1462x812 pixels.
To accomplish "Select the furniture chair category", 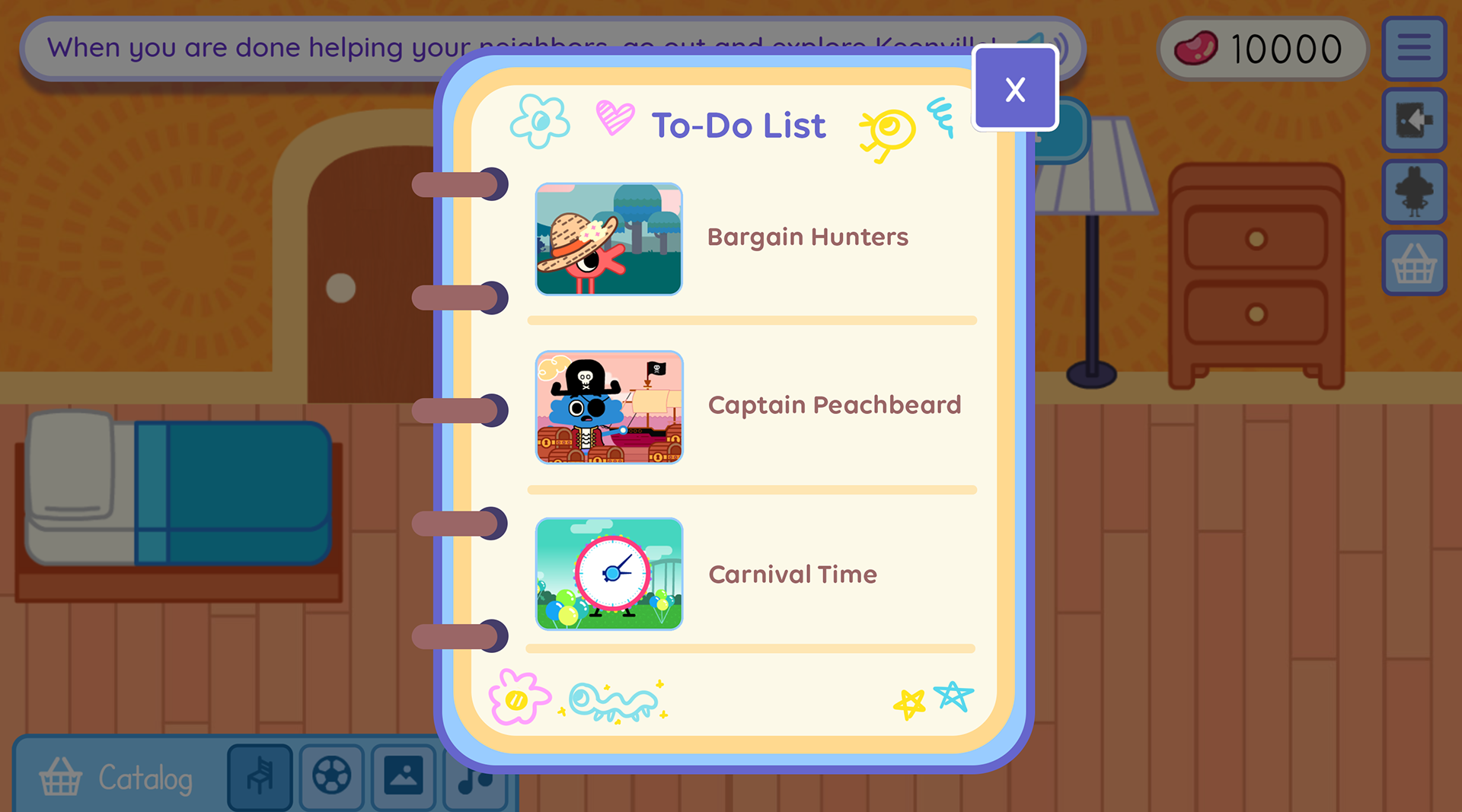I will tap(260, 776).
